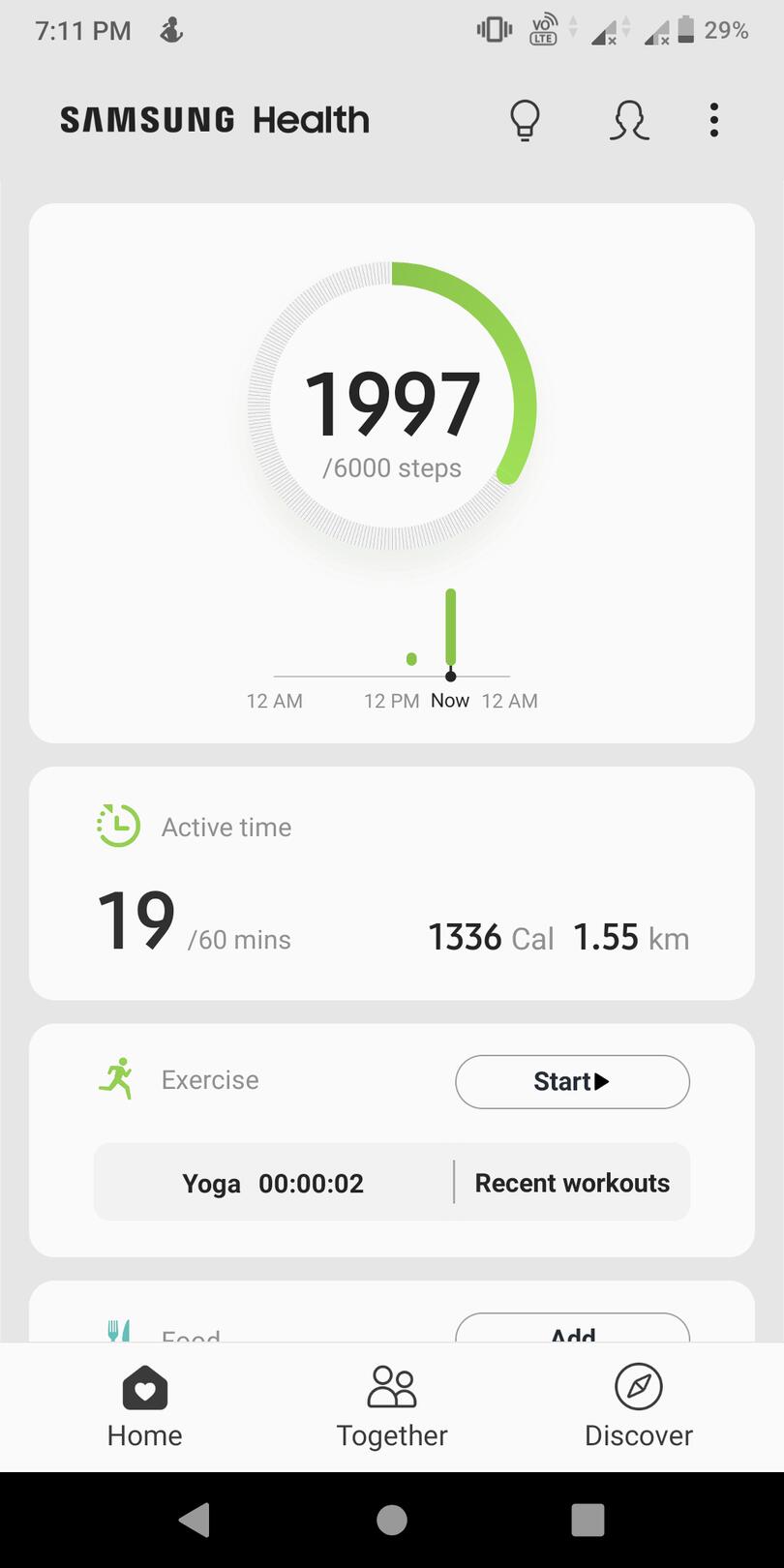Expand Recent workouts list
This screenshot has height=1568, width=784.
[x=571, y=1182]
